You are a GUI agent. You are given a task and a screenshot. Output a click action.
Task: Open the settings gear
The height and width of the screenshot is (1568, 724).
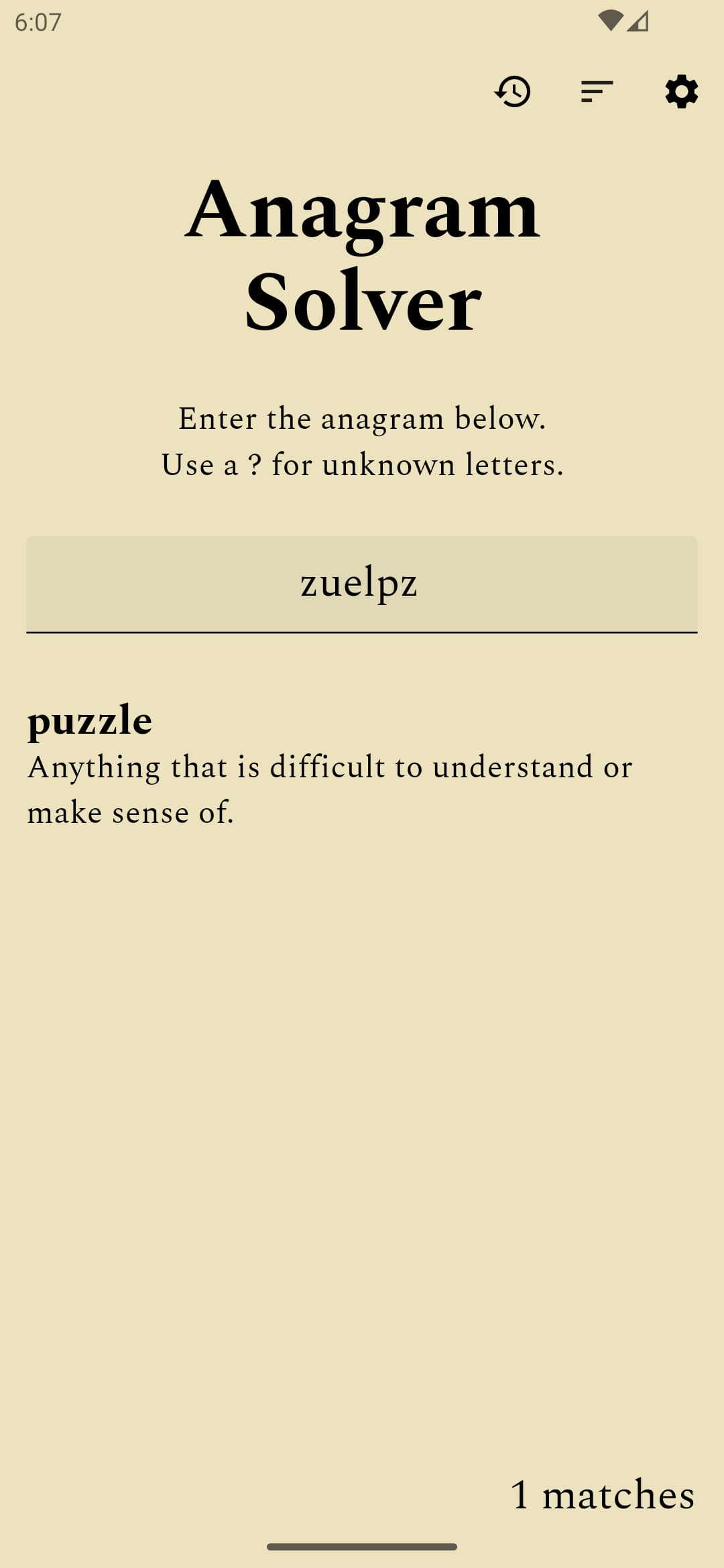point(681,91)
